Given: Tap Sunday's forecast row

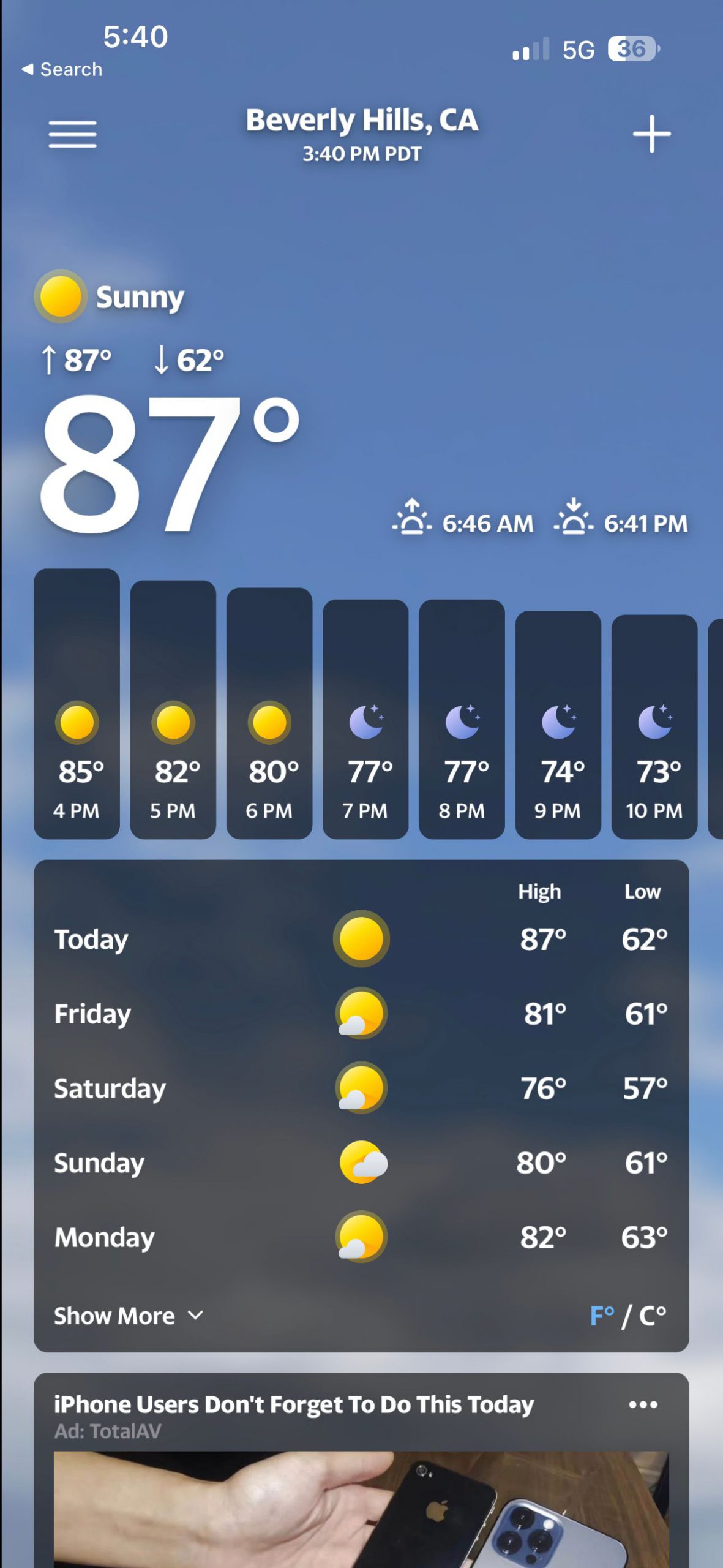Looking at the screenshot, I should [x=361, y=1163].
